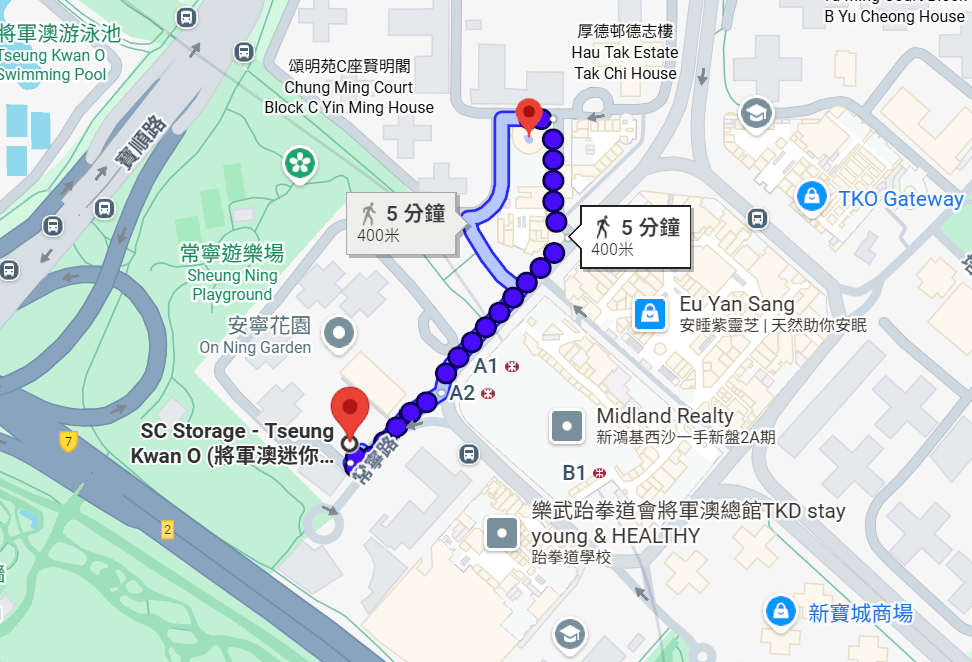
Task: Open the 樂武跆拳道會 taekwondo school marker
Action: [x=500, y=534]
